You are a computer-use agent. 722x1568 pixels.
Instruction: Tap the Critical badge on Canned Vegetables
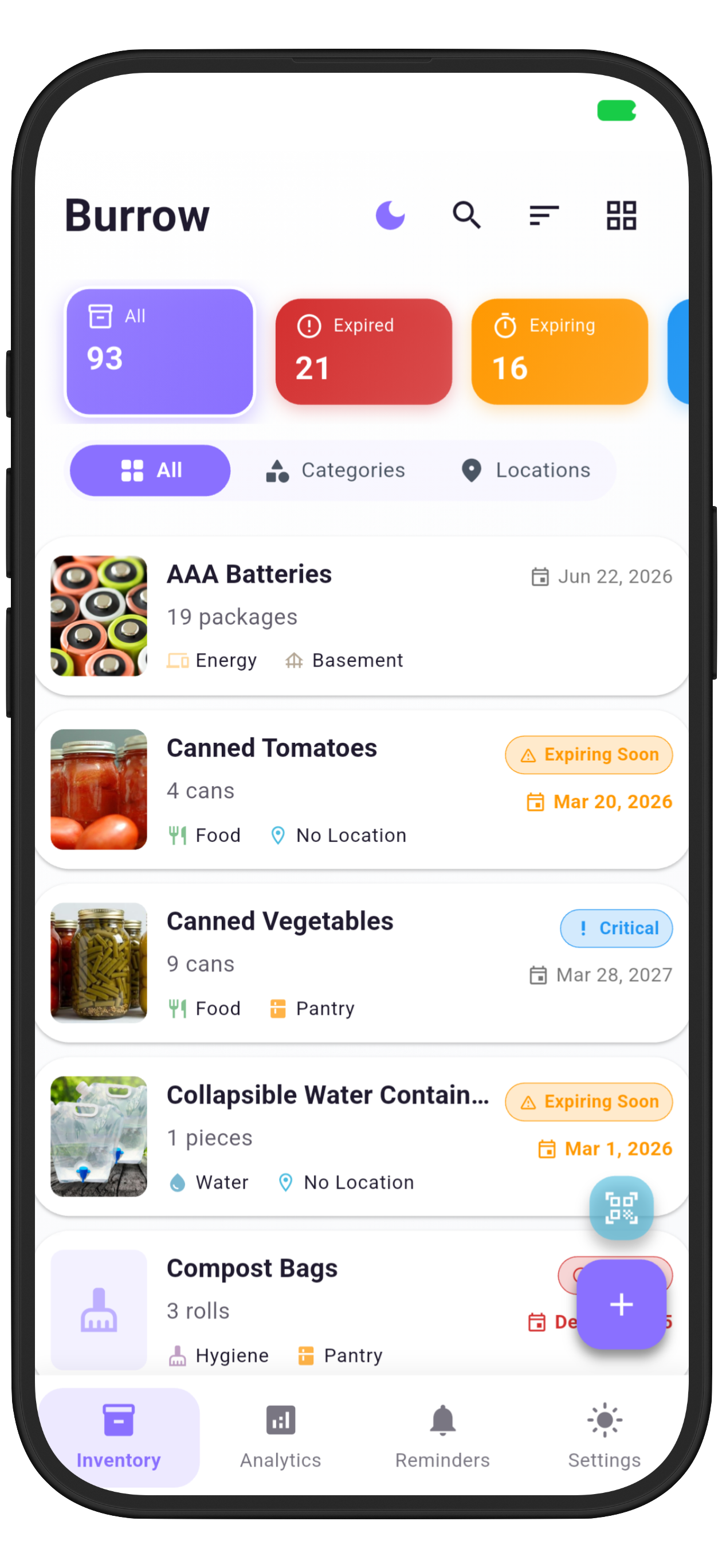[x=615, y=928]
